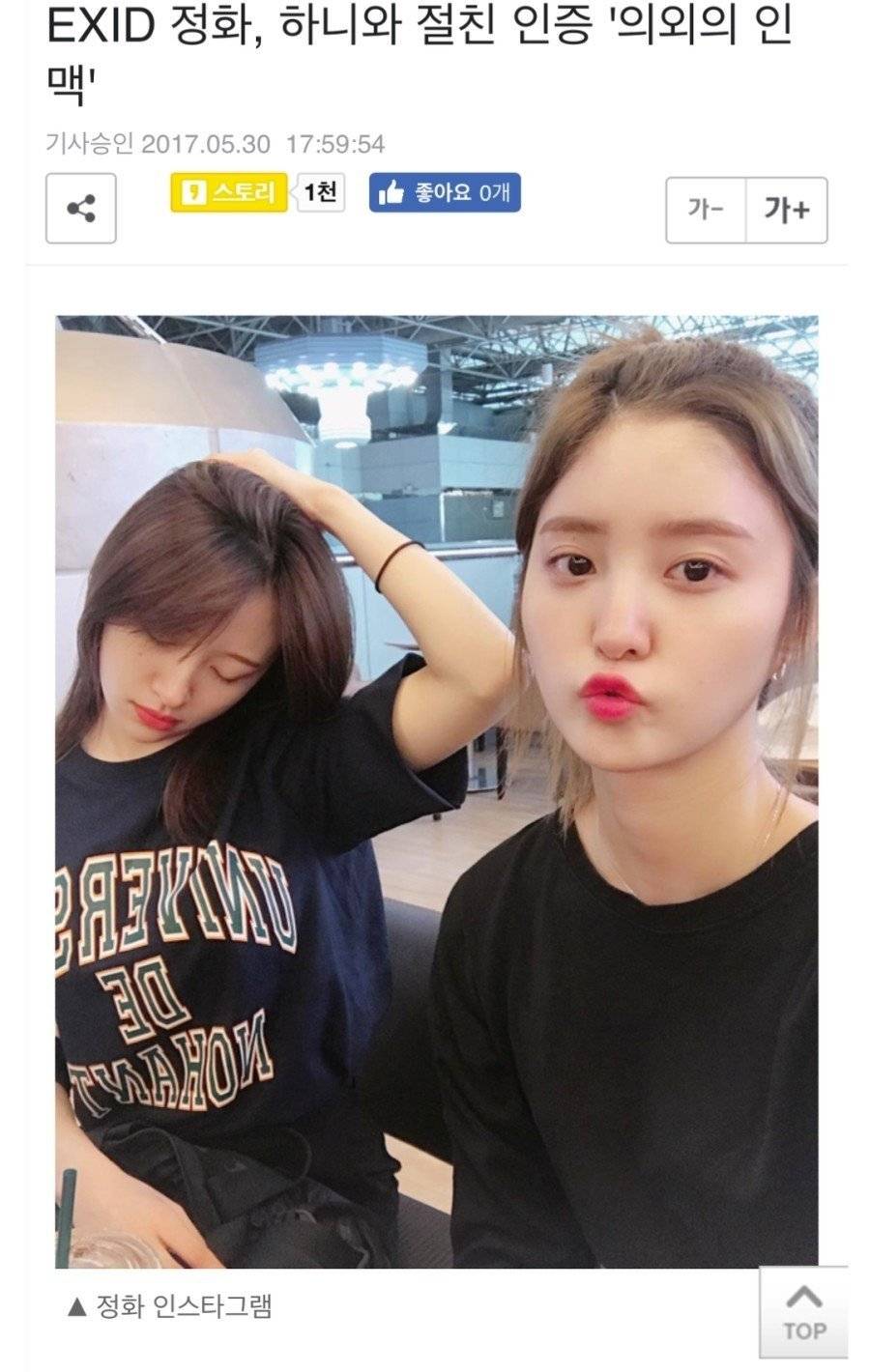870x1372 pixels.
Task: Select the Kakao Story logo inside the yellow button
Action: (x=192, y=193)
